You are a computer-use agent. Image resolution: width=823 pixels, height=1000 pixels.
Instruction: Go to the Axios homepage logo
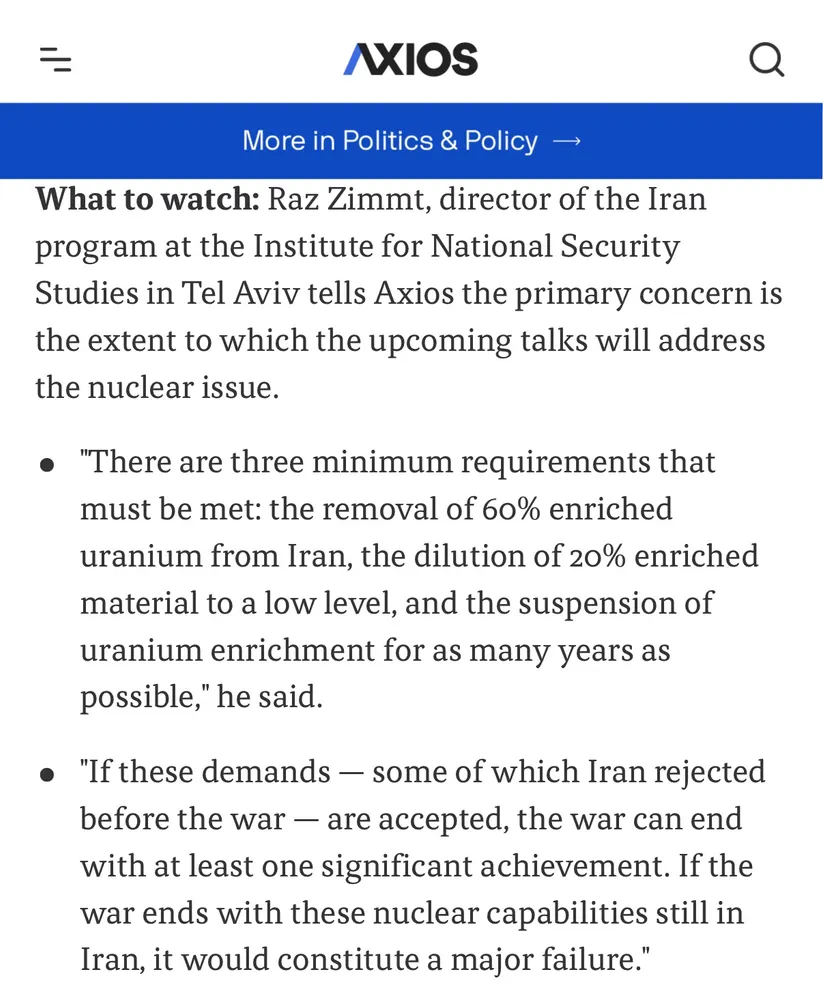(x=411, y=60)
